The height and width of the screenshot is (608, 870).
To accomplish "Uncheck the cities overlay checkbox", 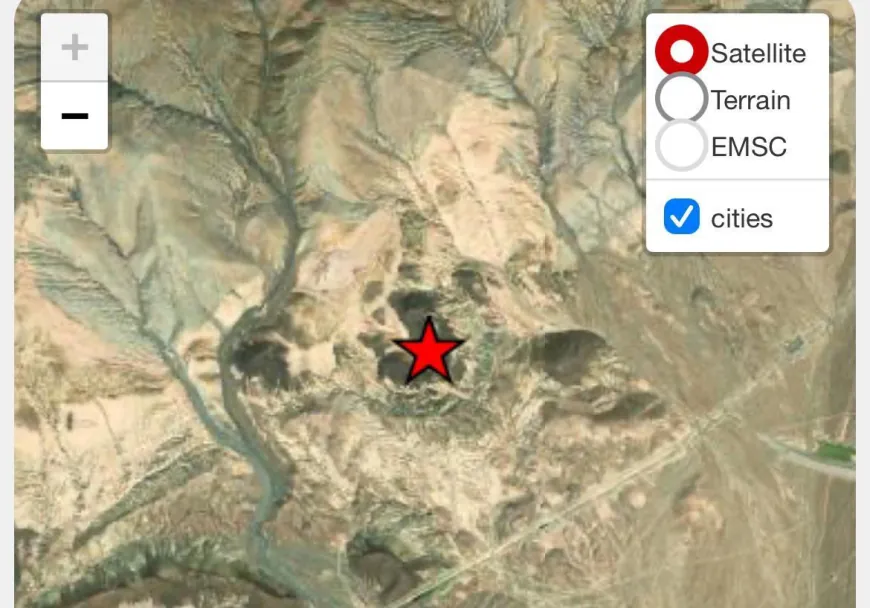I will (682, 217).
